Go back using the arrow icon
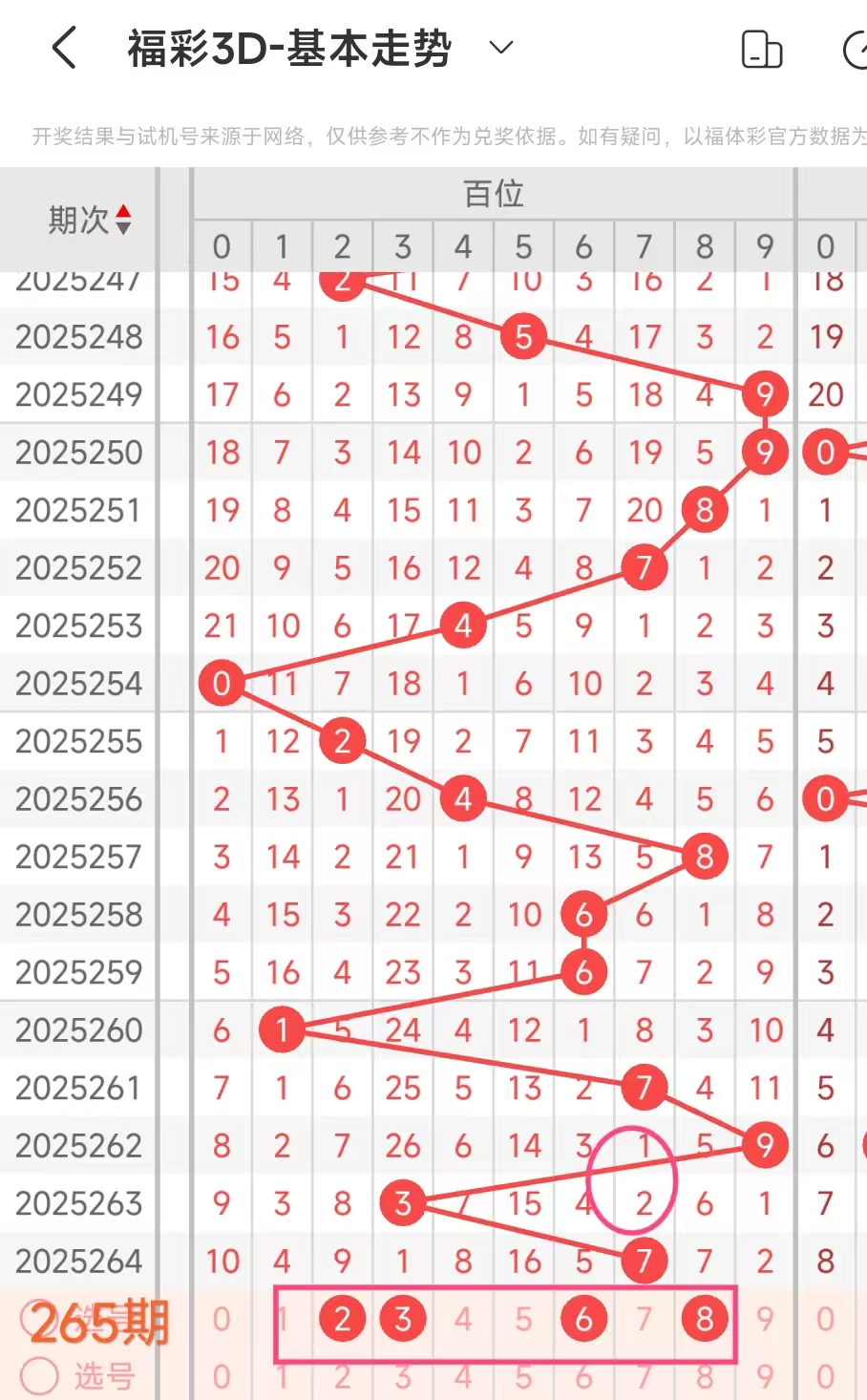 click(64, 48)
